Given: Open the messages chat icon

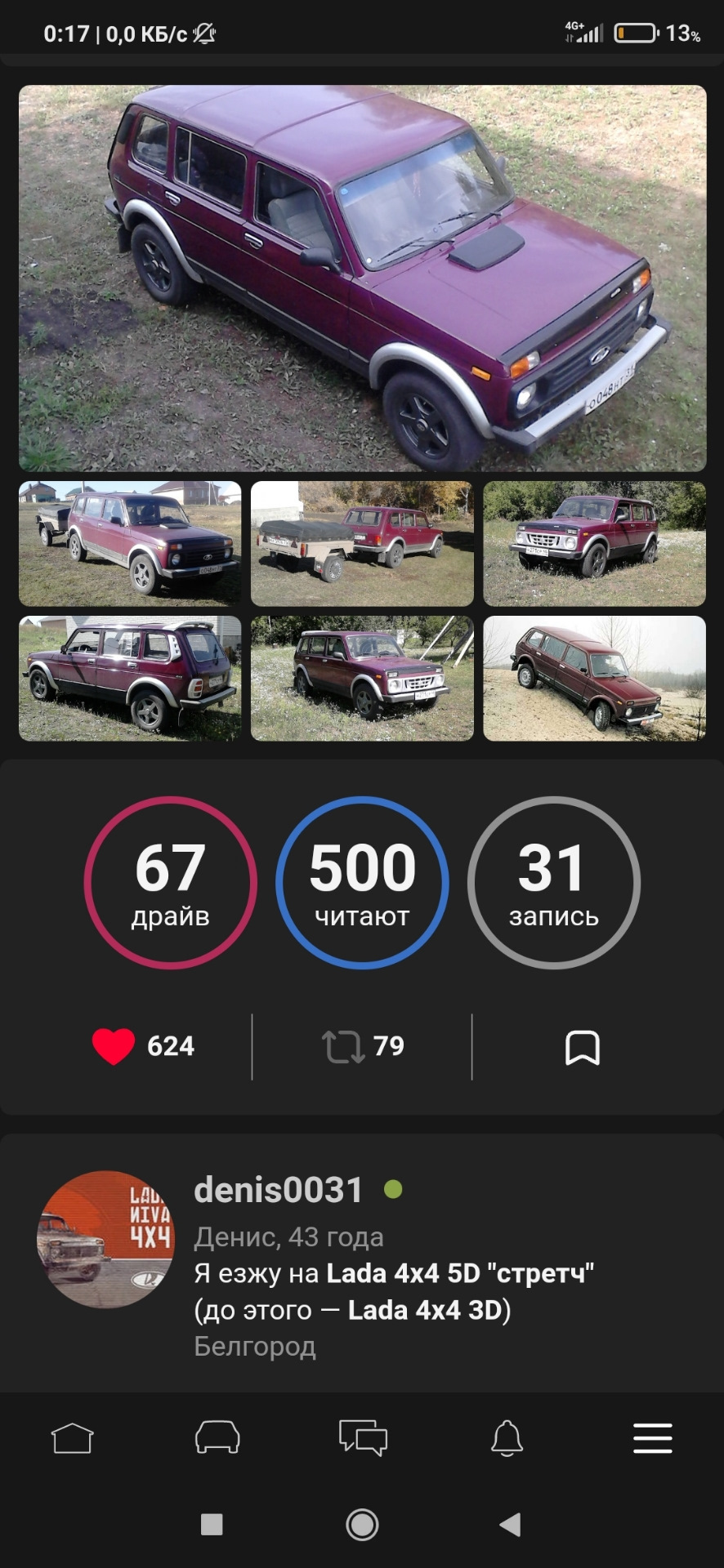Looking at the screenshot, I should tap(362, 1437).
